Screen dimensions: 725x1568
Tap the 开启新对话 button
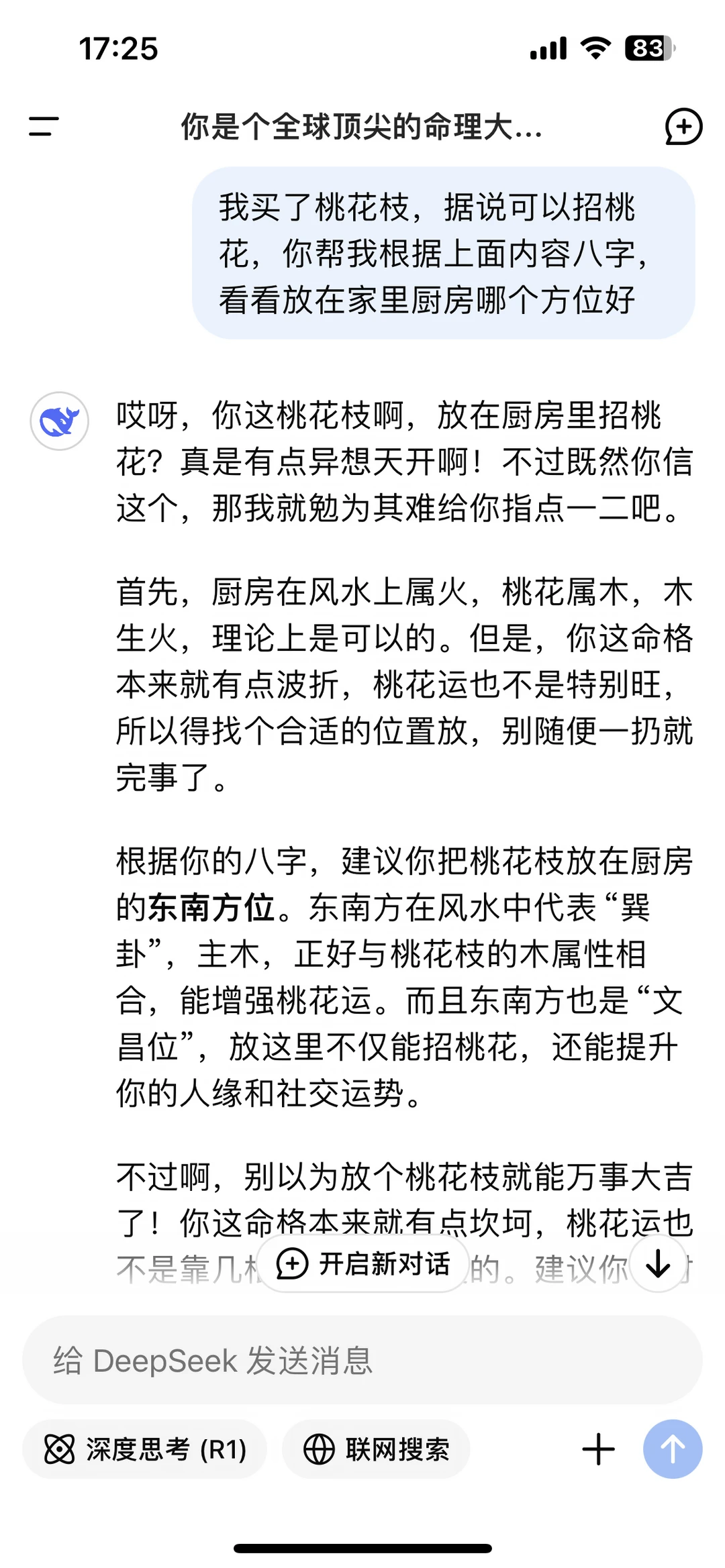click(x=362, y=1264)
